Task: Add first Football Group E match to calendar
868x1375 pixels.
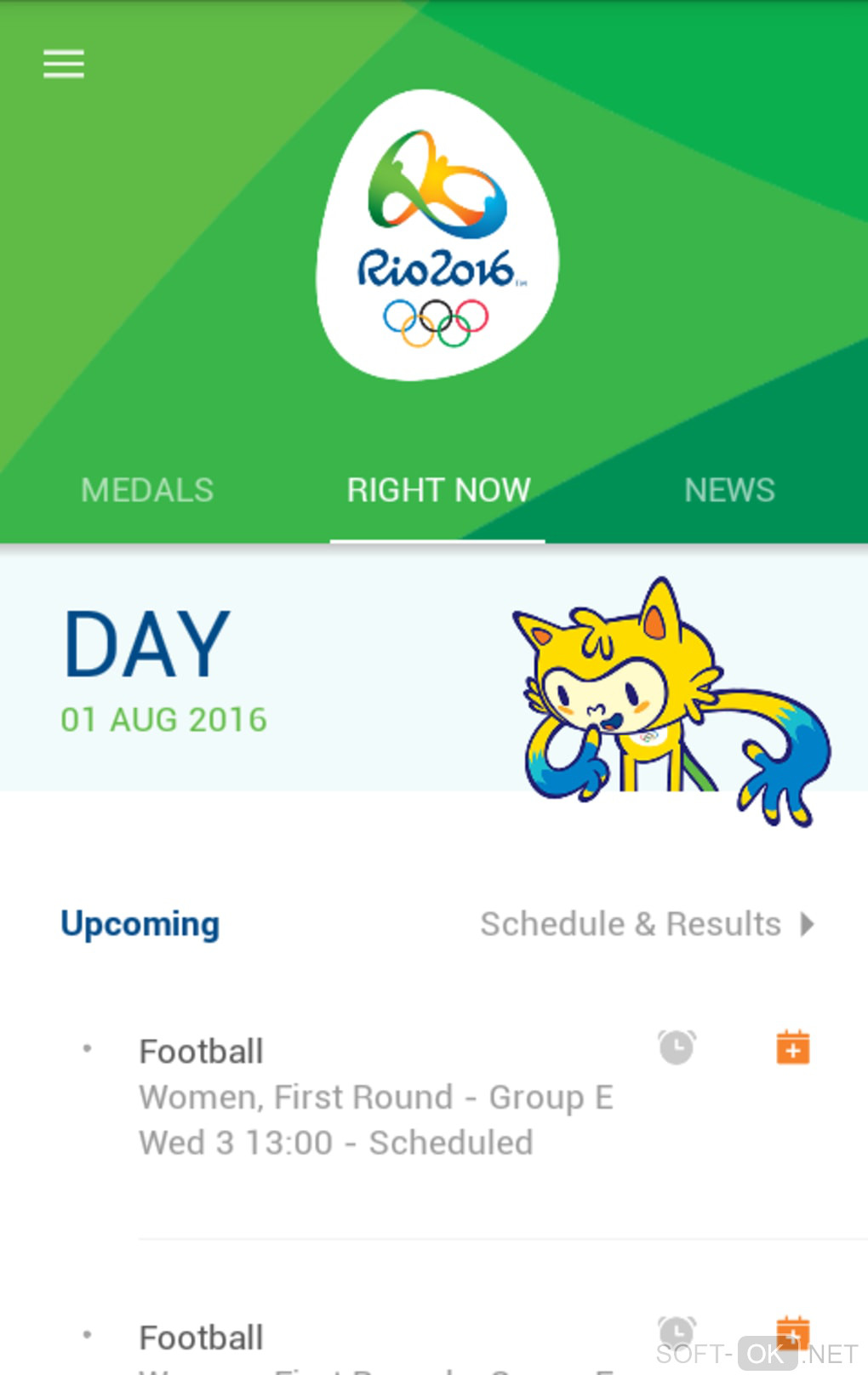Action: click(x=792, y=1047)
